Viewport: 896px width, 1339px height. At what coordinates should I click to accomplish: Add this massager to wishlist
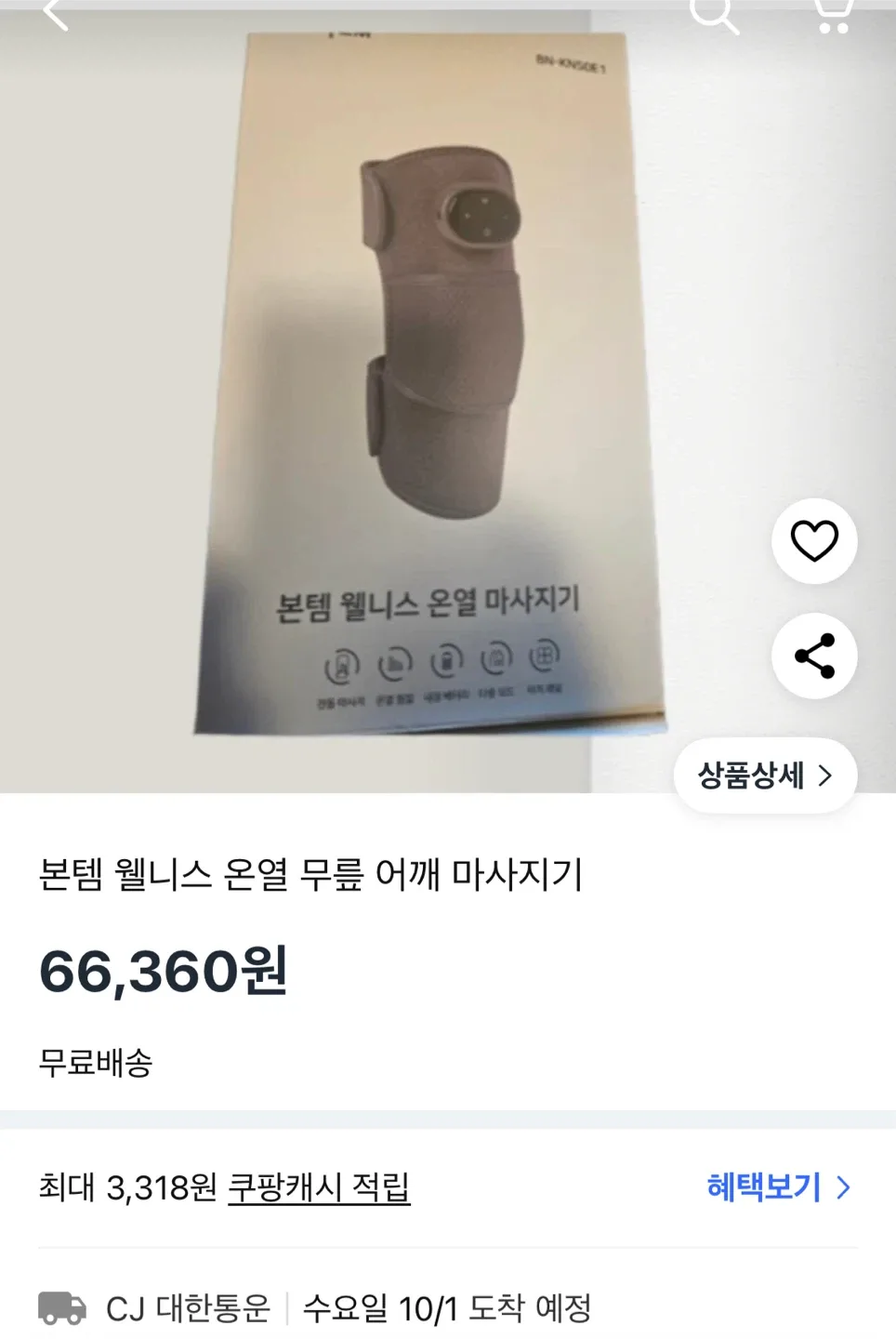814,541
